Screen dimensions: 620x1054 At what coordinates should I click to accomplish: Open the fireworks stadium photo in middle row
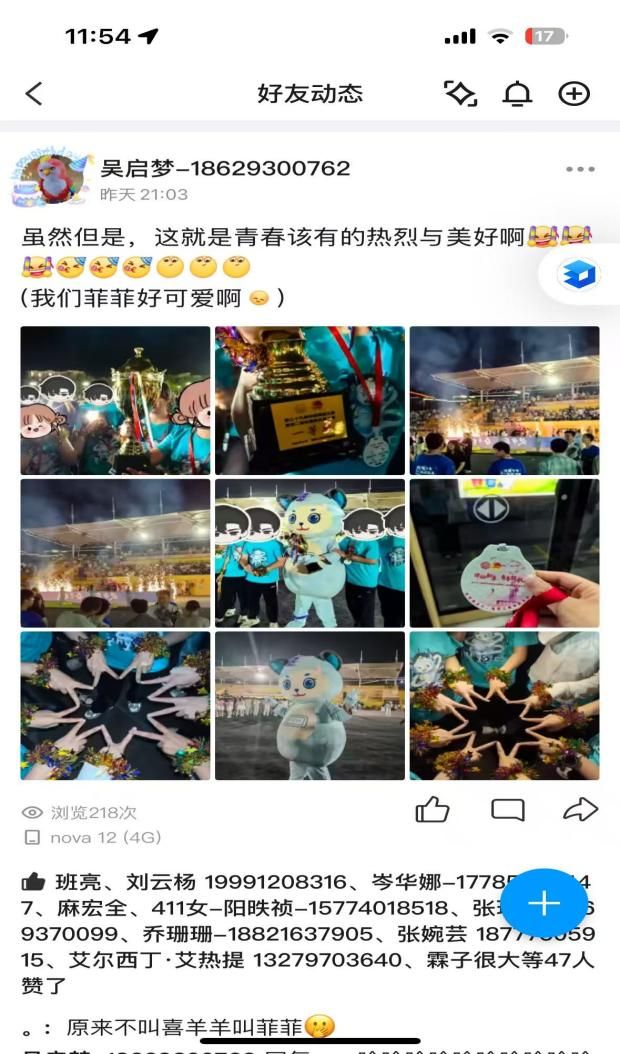click(115, 553)
